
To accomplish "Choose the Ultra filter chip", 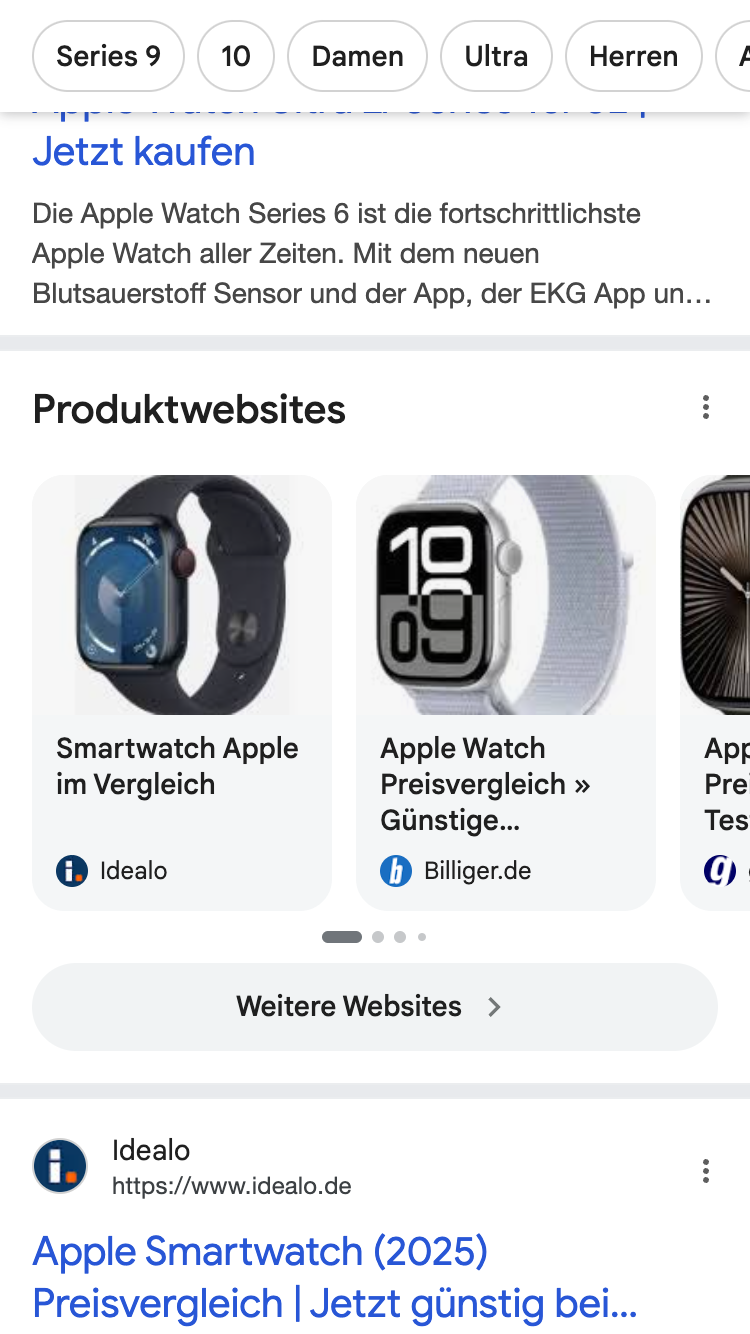I will coord(496,56).
